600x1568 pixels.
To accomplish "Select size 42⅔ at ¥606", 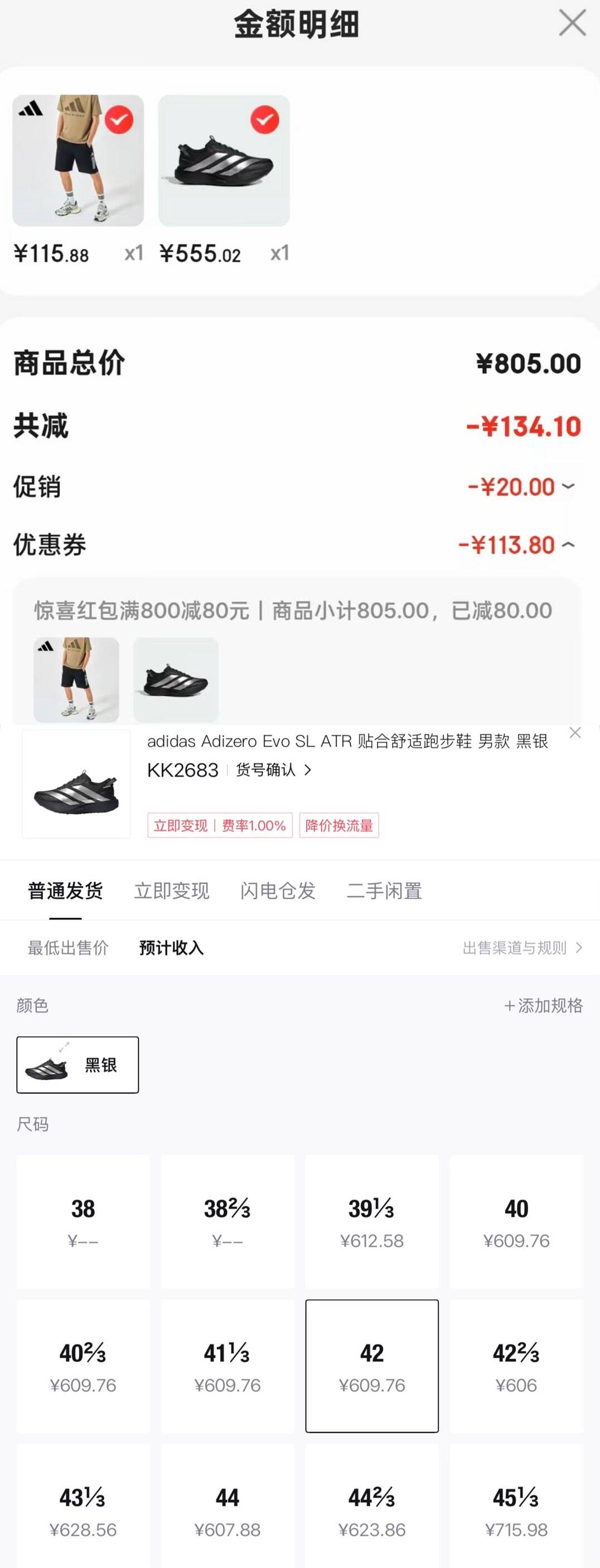I will click(516, 1365).
